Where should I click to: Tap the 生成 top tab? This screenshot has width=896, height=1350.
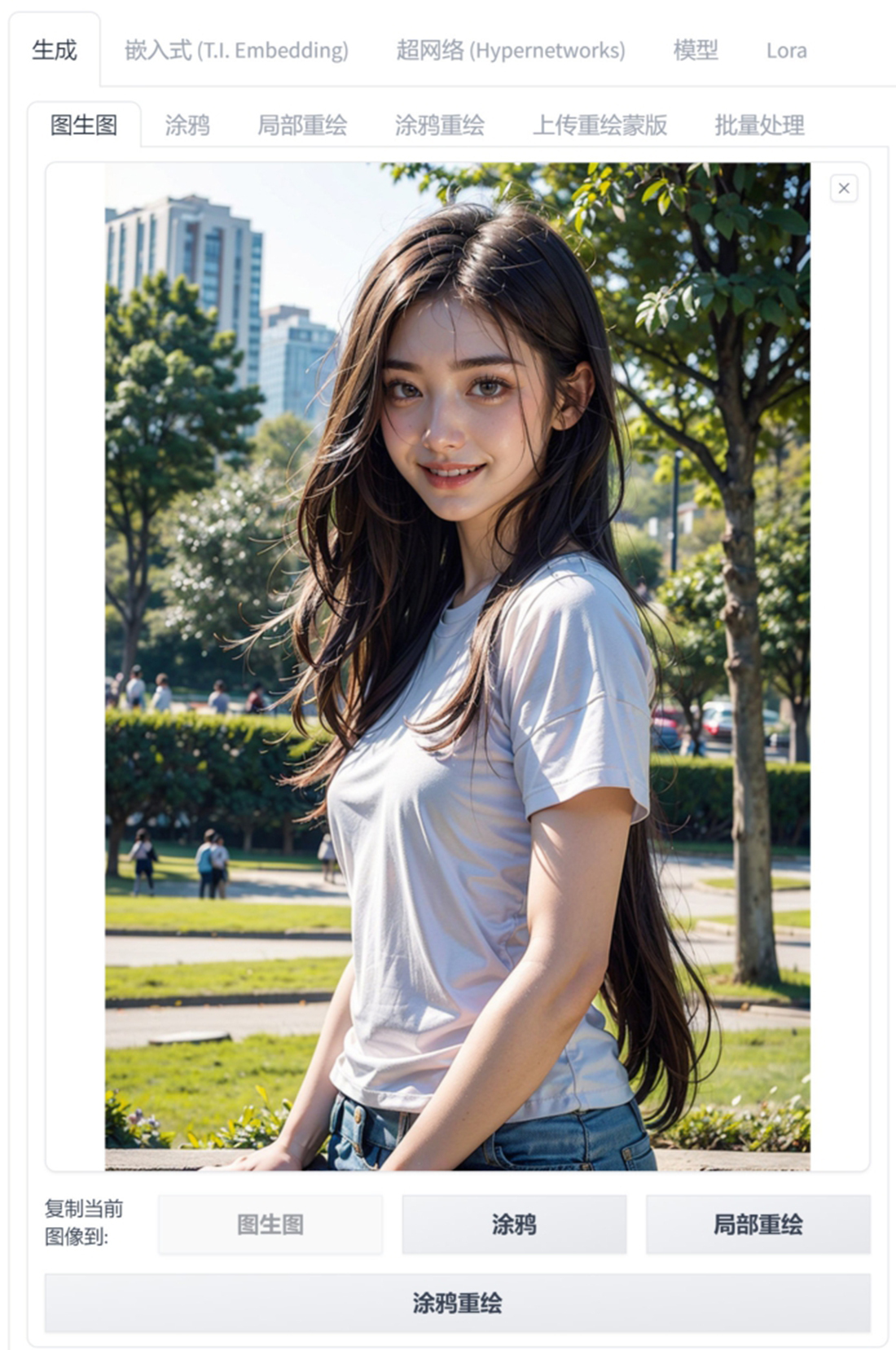pyautogui.click(x=55, y=51)
